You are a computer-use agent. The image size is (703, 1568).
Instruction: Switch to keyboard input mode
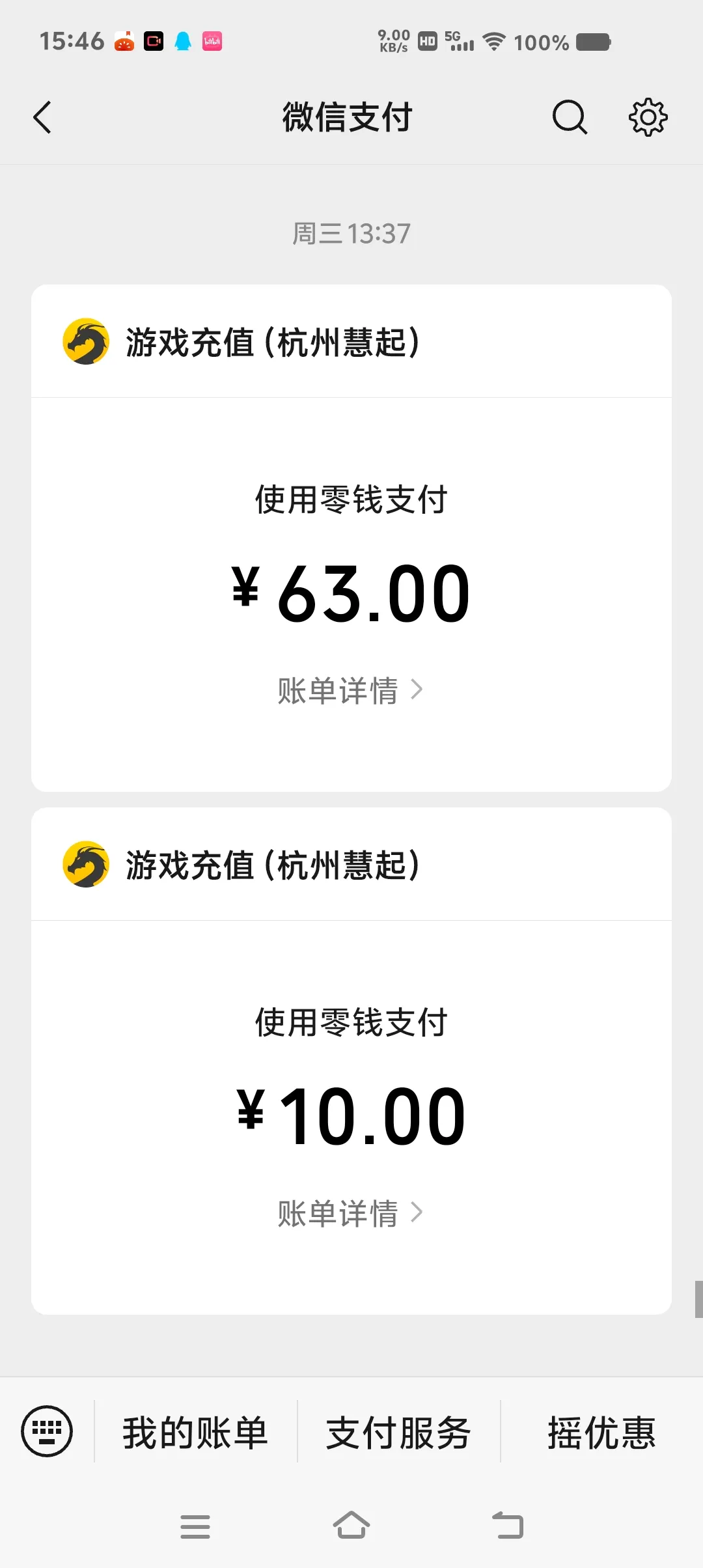click(47, 1431)
